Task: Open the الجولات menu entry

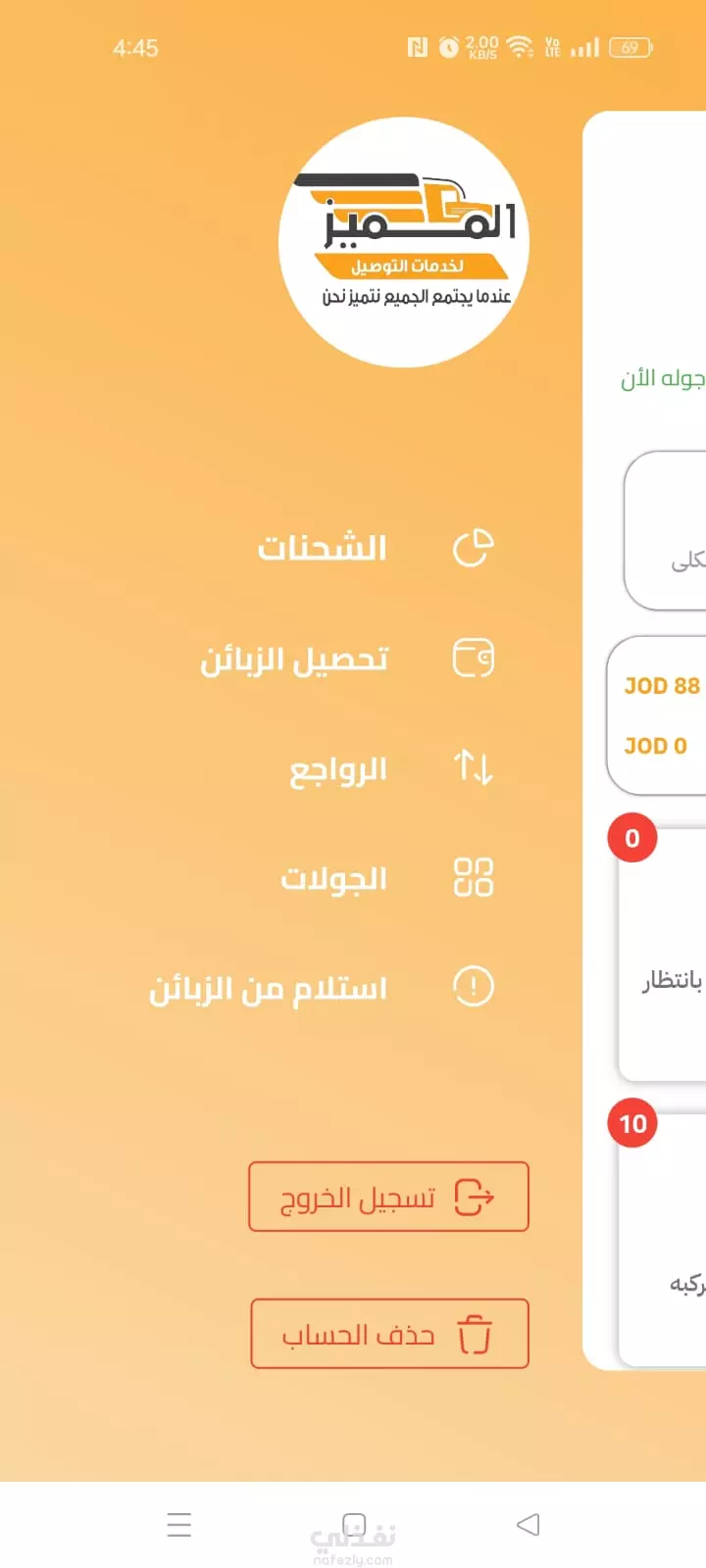Action: coord(387,878)
